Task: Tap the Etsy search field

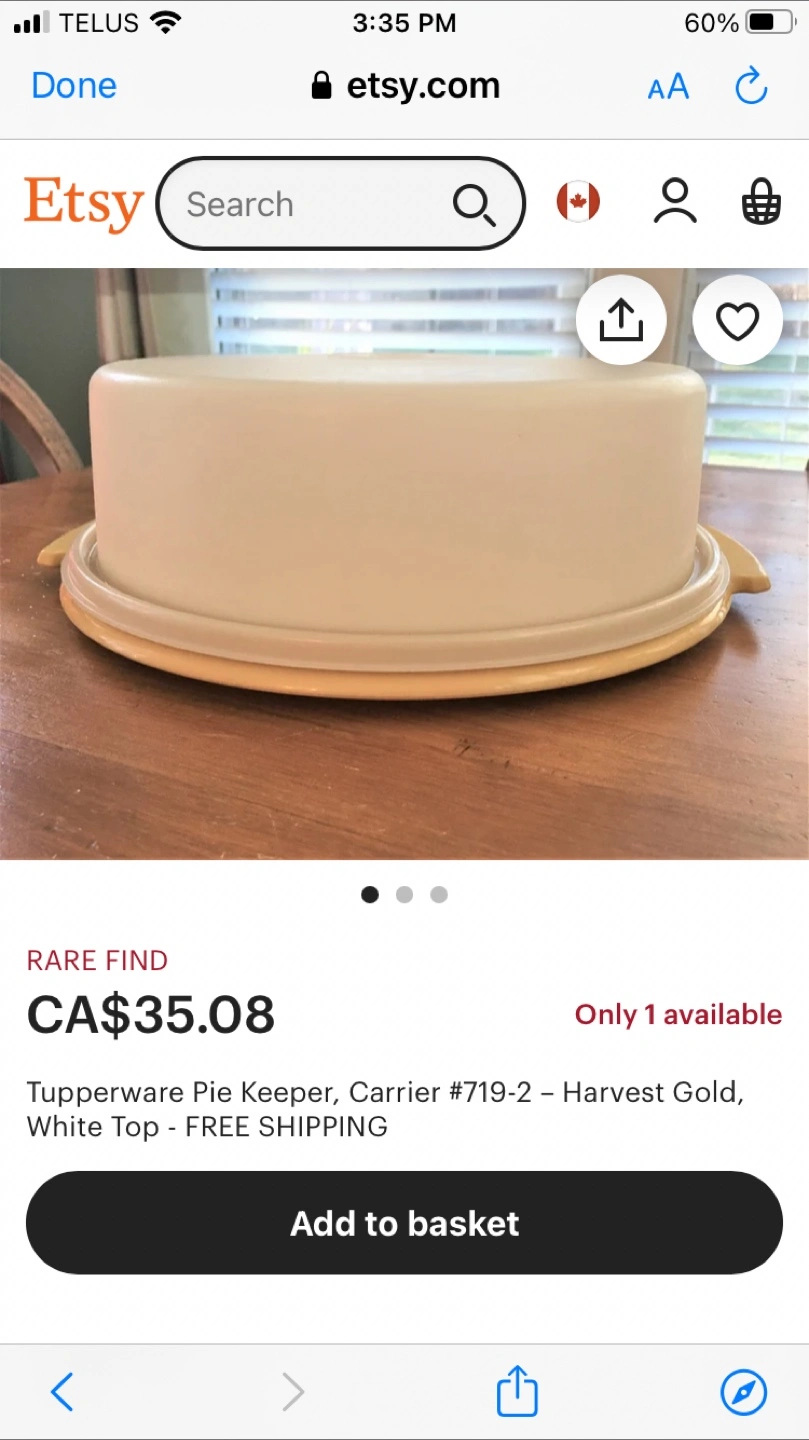Action: [x=341, y=204]
